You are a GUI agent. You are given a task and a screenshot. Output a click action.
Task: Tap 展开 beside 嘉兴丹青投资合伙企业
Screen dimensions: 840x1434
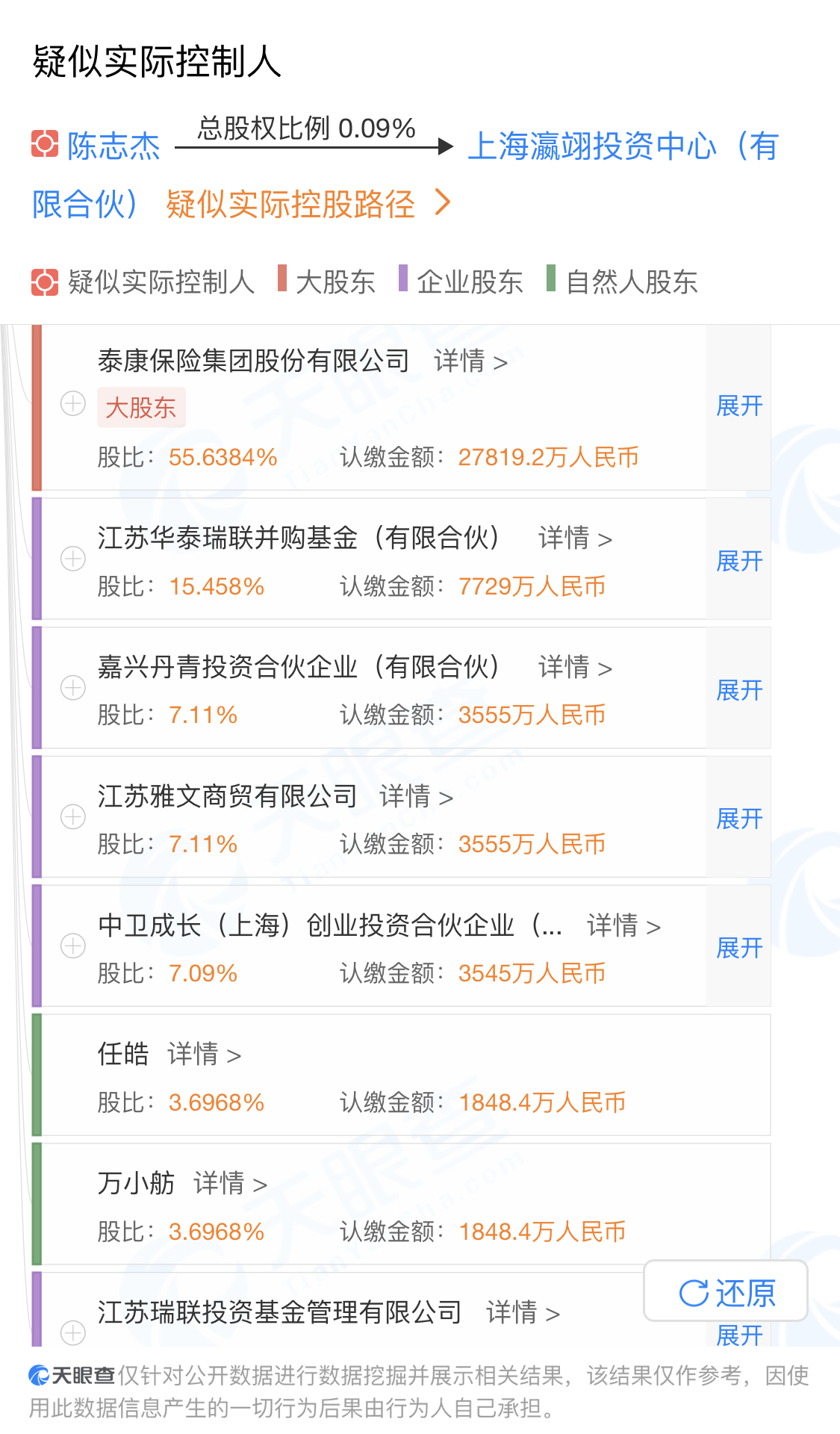738,690
